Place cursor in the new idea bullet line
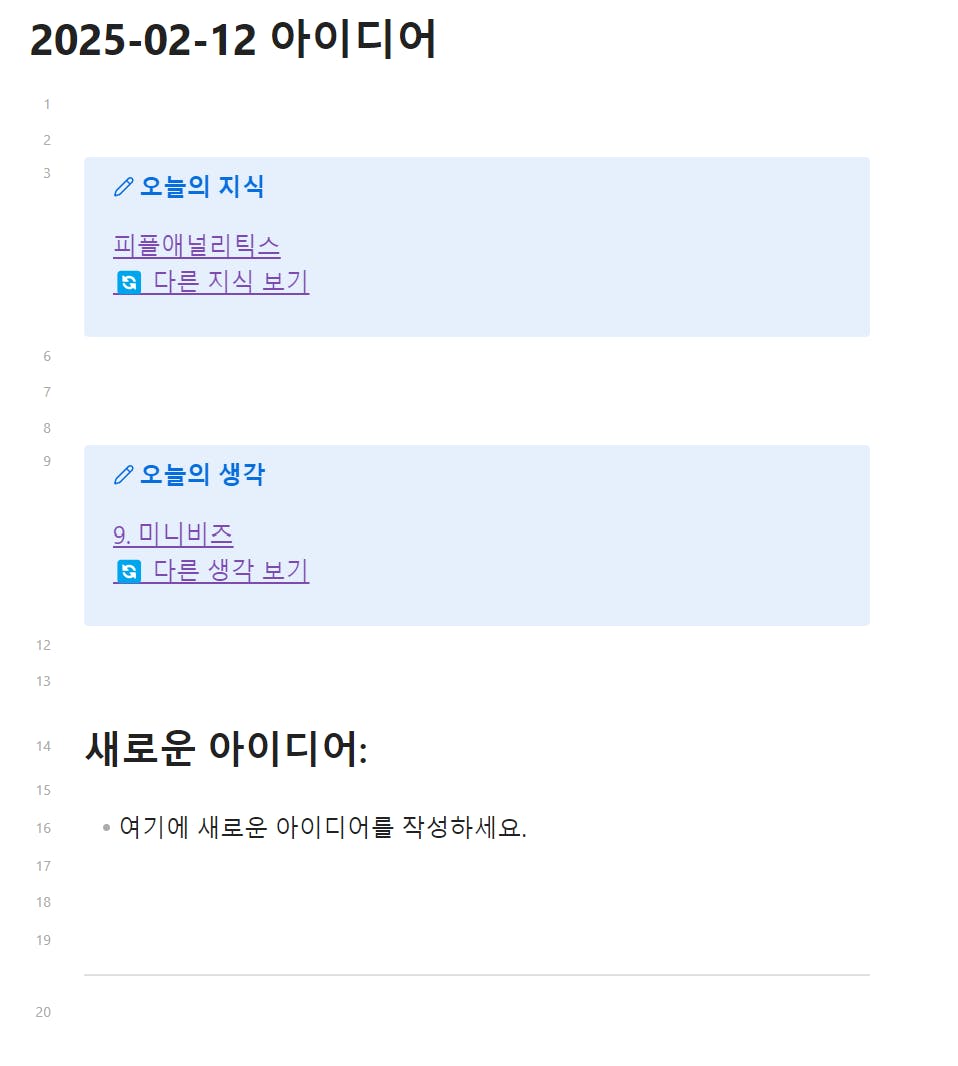This screenshot has height=1066, width=958. 322,828
